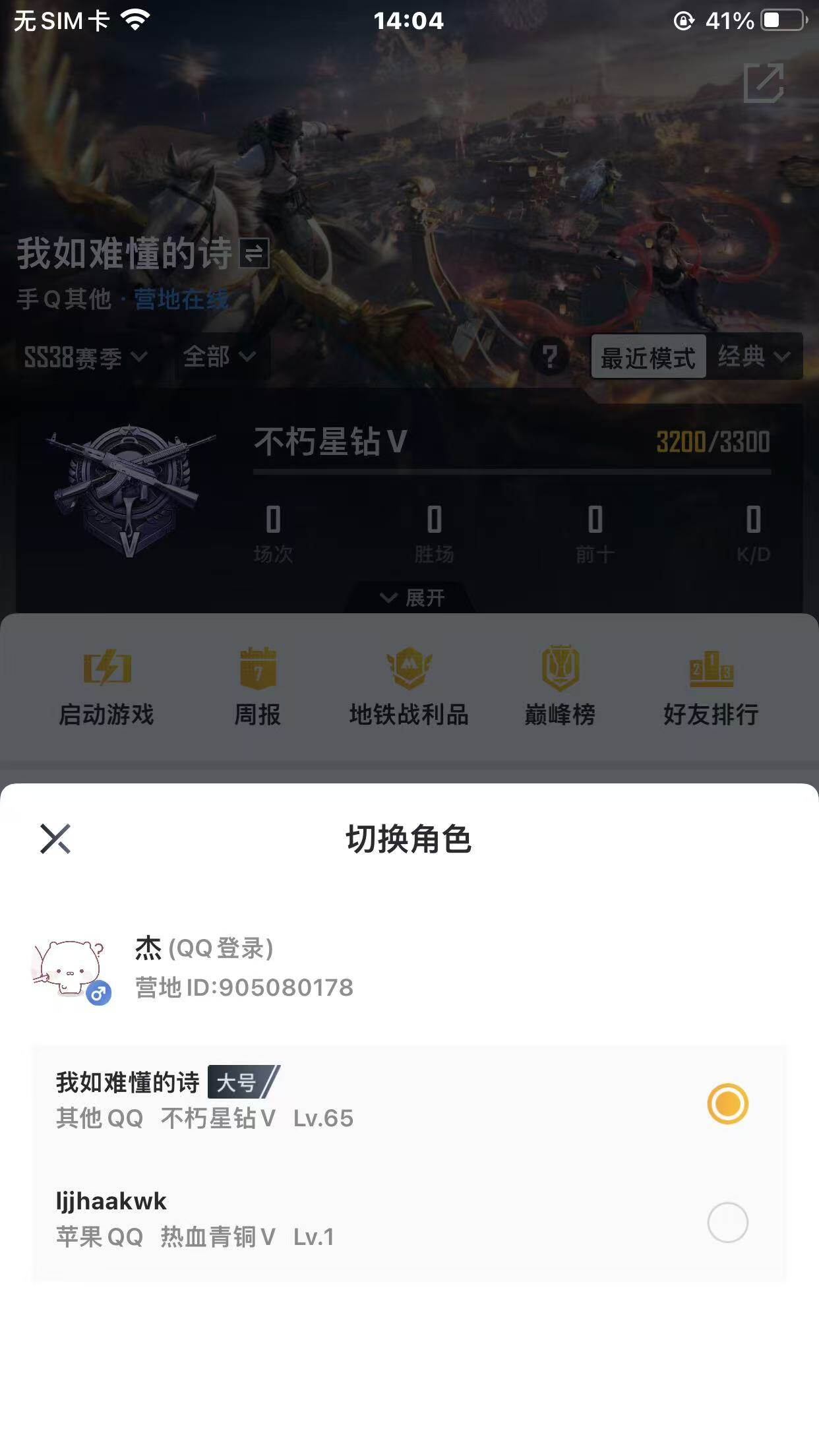Image resolution: width=819 pixels, height=1456 pixels.
Task: Switch to the 最近模式 tab
Action: click(x=648, y=357)
